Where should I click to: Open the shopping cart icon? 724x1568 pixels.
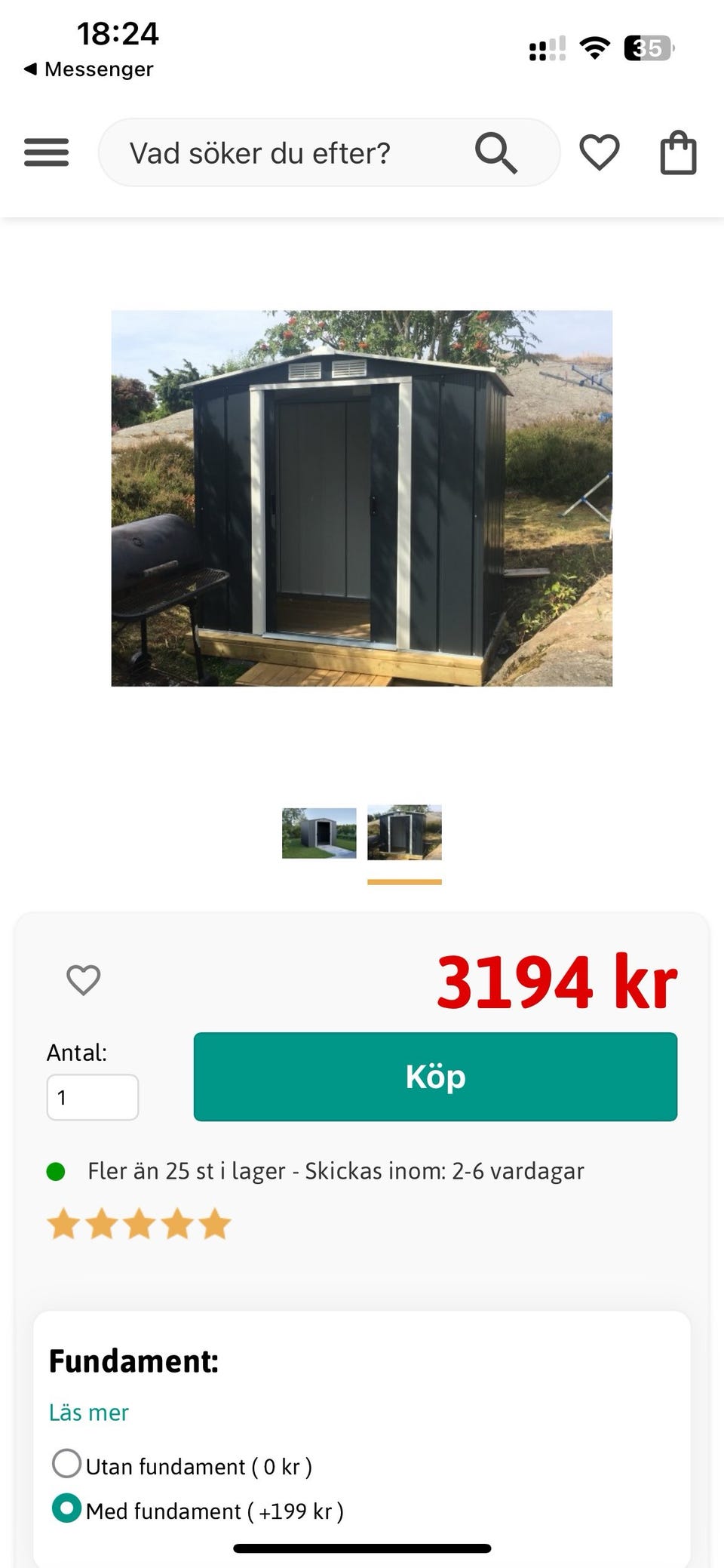coord(677,152)
